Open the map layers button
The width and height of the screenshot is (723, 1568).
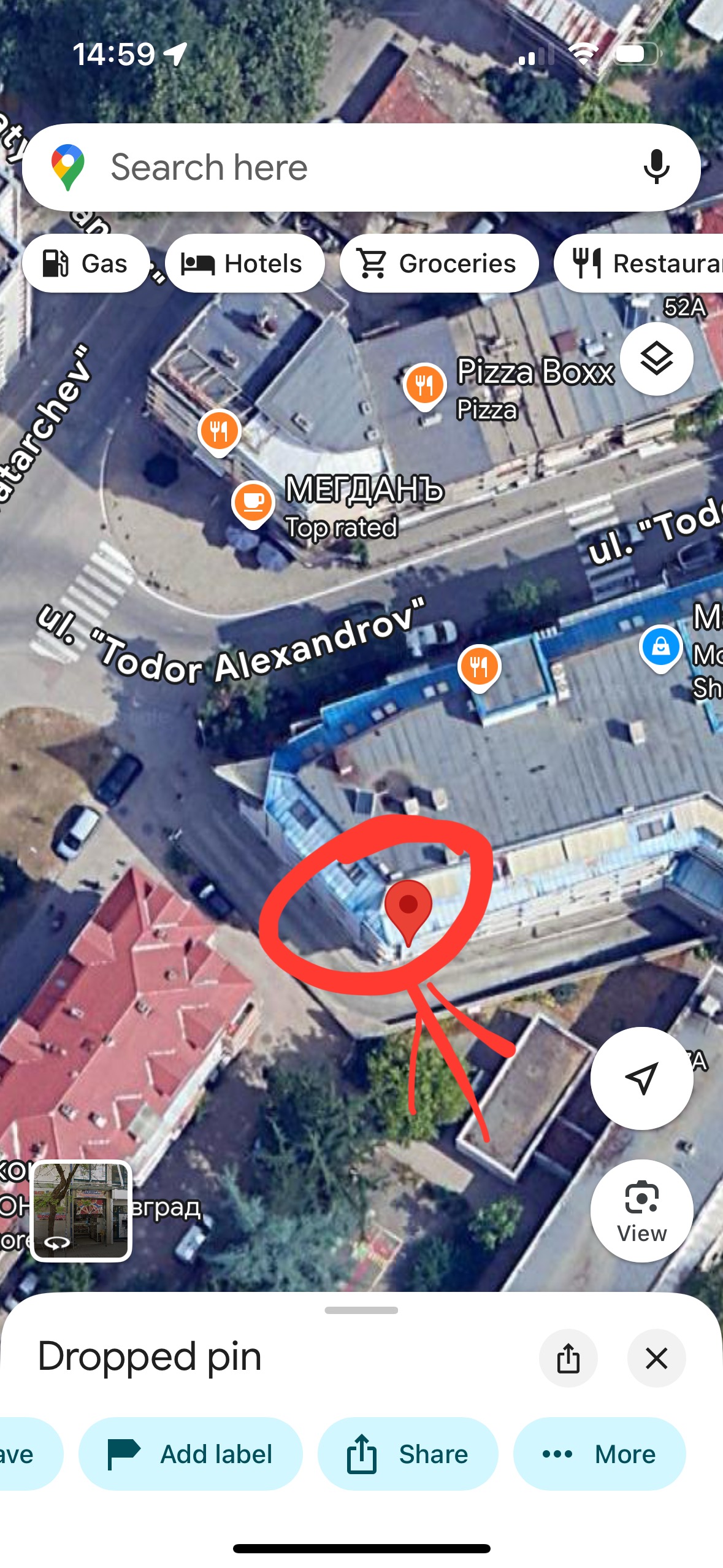click(656, 359)
